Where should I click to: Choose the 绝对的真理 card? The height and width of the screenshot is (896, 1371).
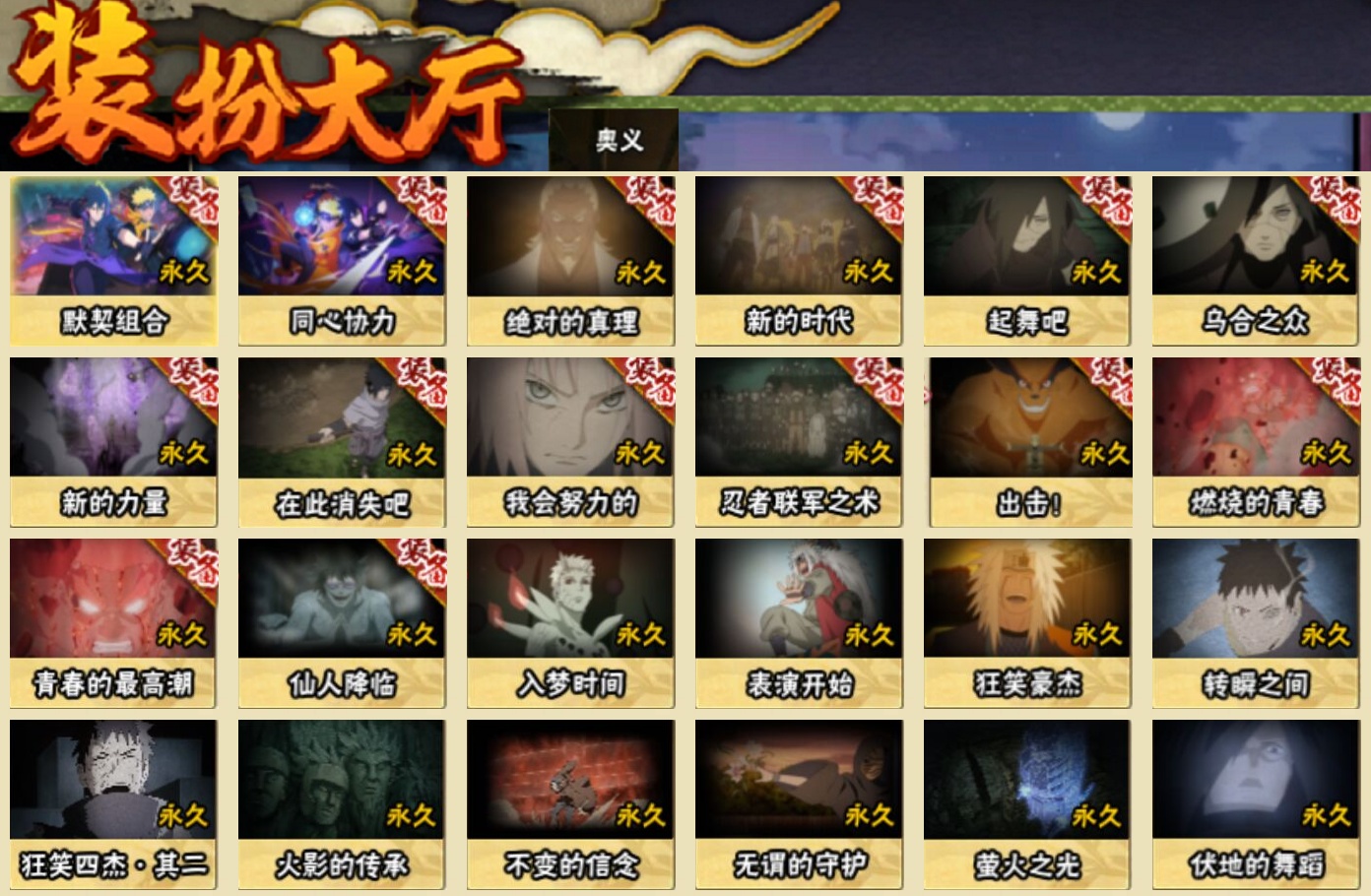[570, 261]
